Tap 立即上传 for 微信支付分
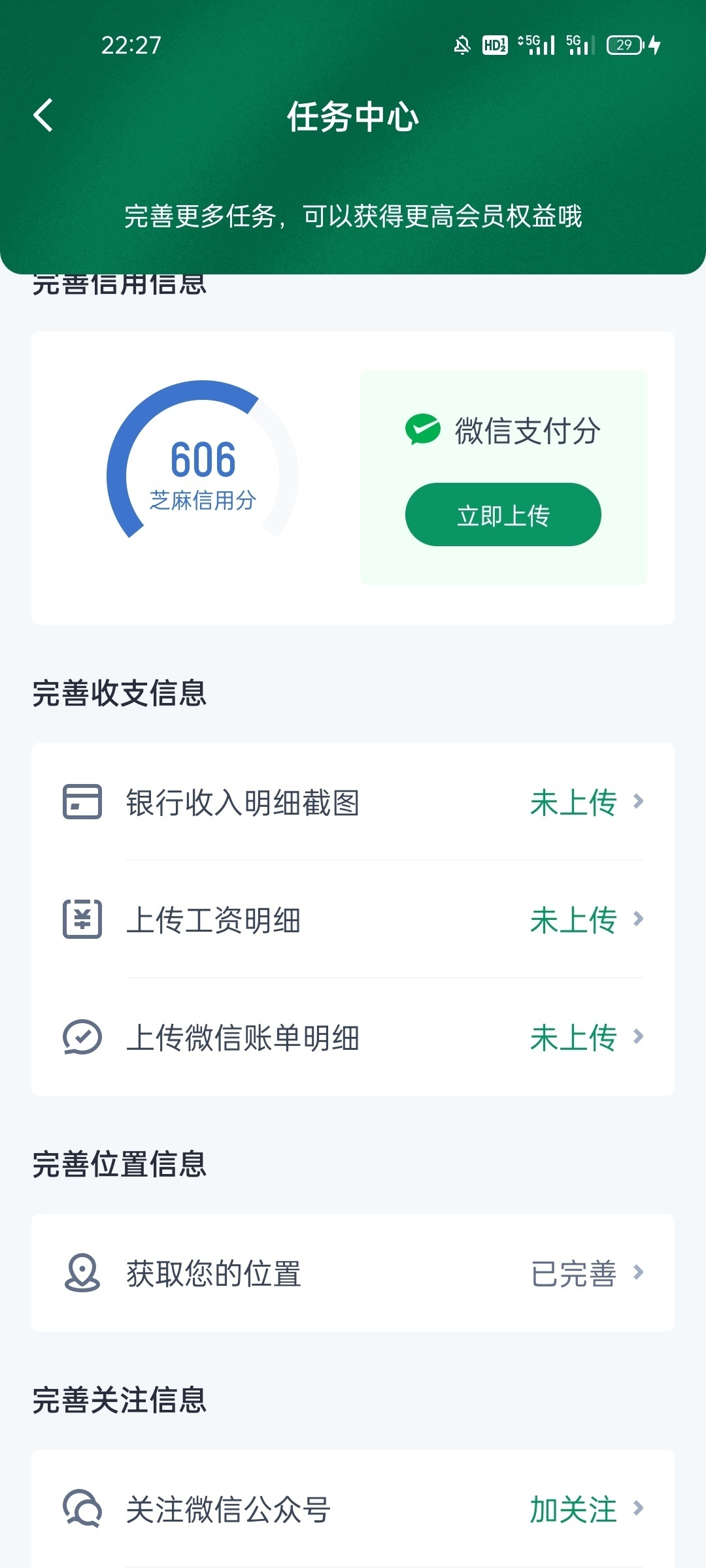Image resolution: width=706 pixels, height=1568 pixels. [x=503, y=515]
